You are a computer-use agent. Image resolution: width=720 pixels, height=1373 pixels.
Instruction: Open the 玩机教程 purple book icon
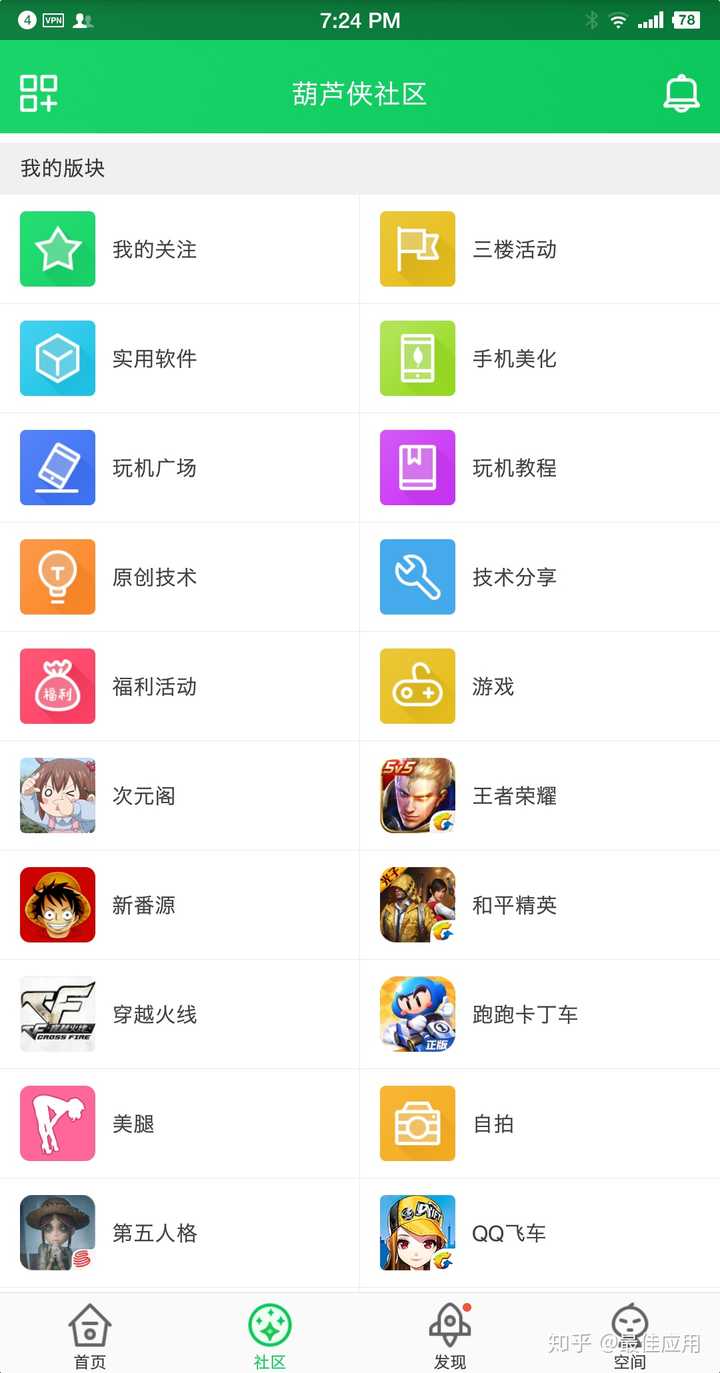(417, 467)
